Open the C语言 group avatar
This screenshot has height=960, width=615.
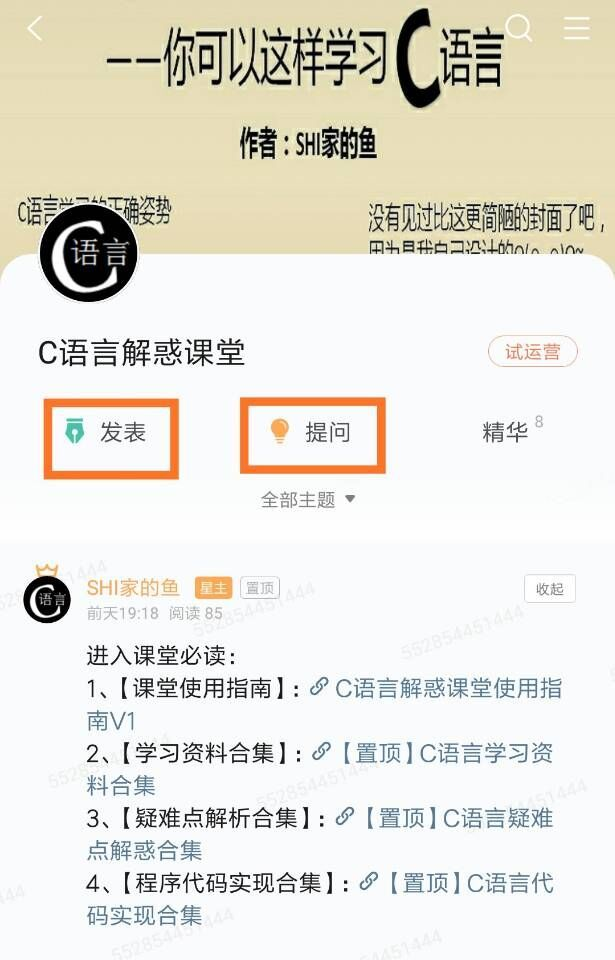[89, 254]
